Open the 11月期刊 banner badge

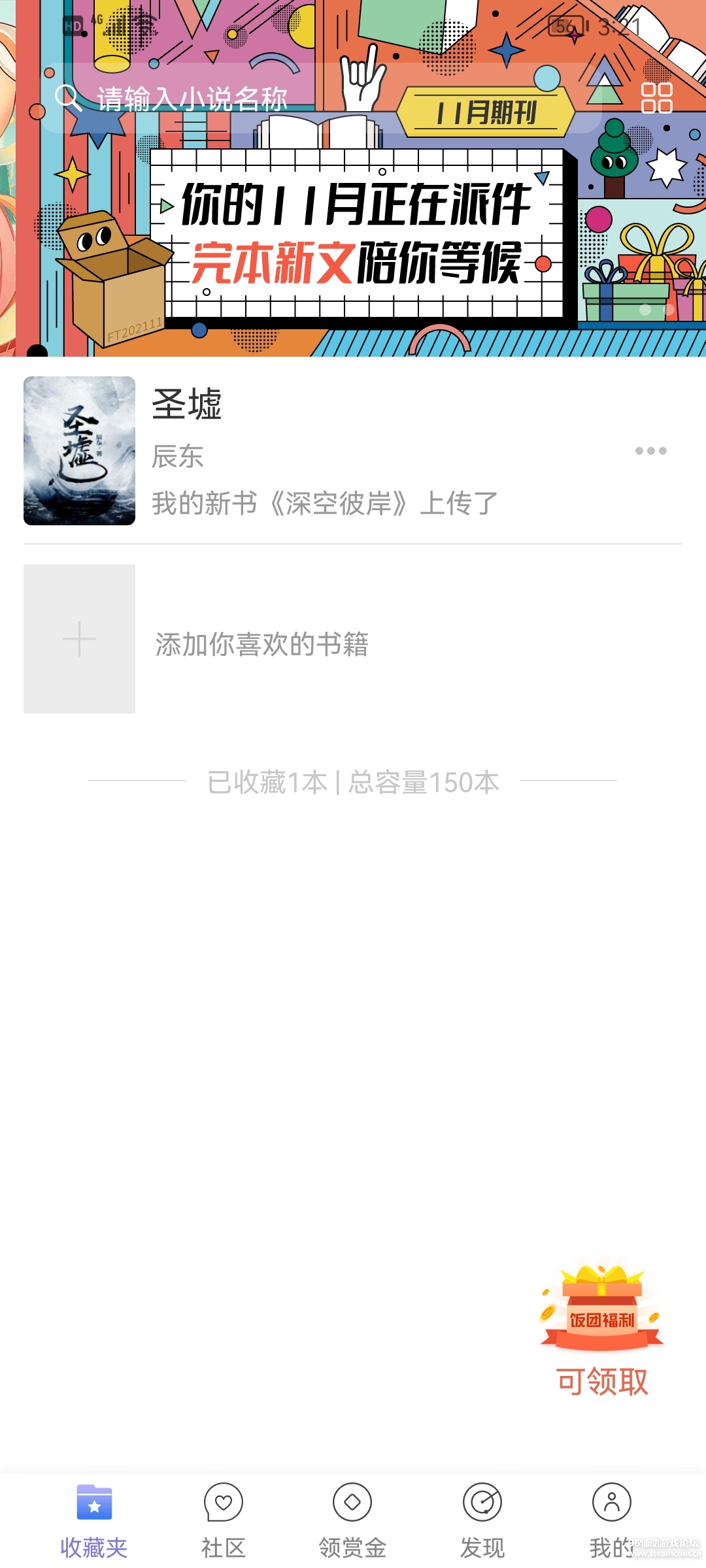[x=487, y=112]
